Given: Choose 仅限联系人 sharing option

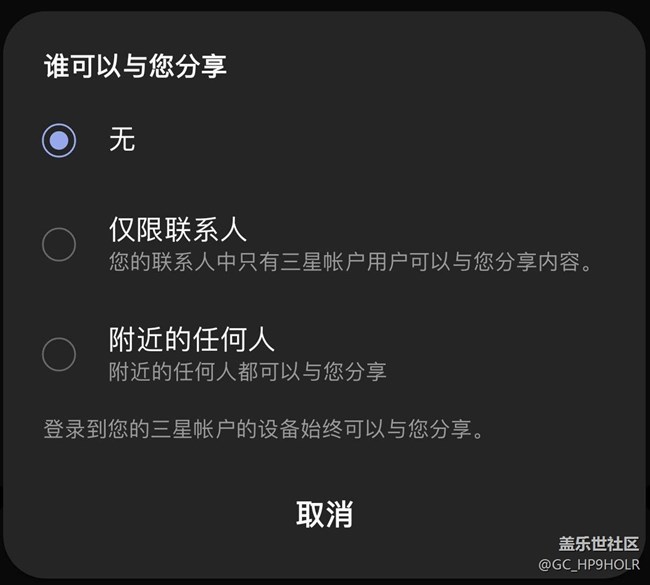Looking at the screenshot, I should click(59, 244).
